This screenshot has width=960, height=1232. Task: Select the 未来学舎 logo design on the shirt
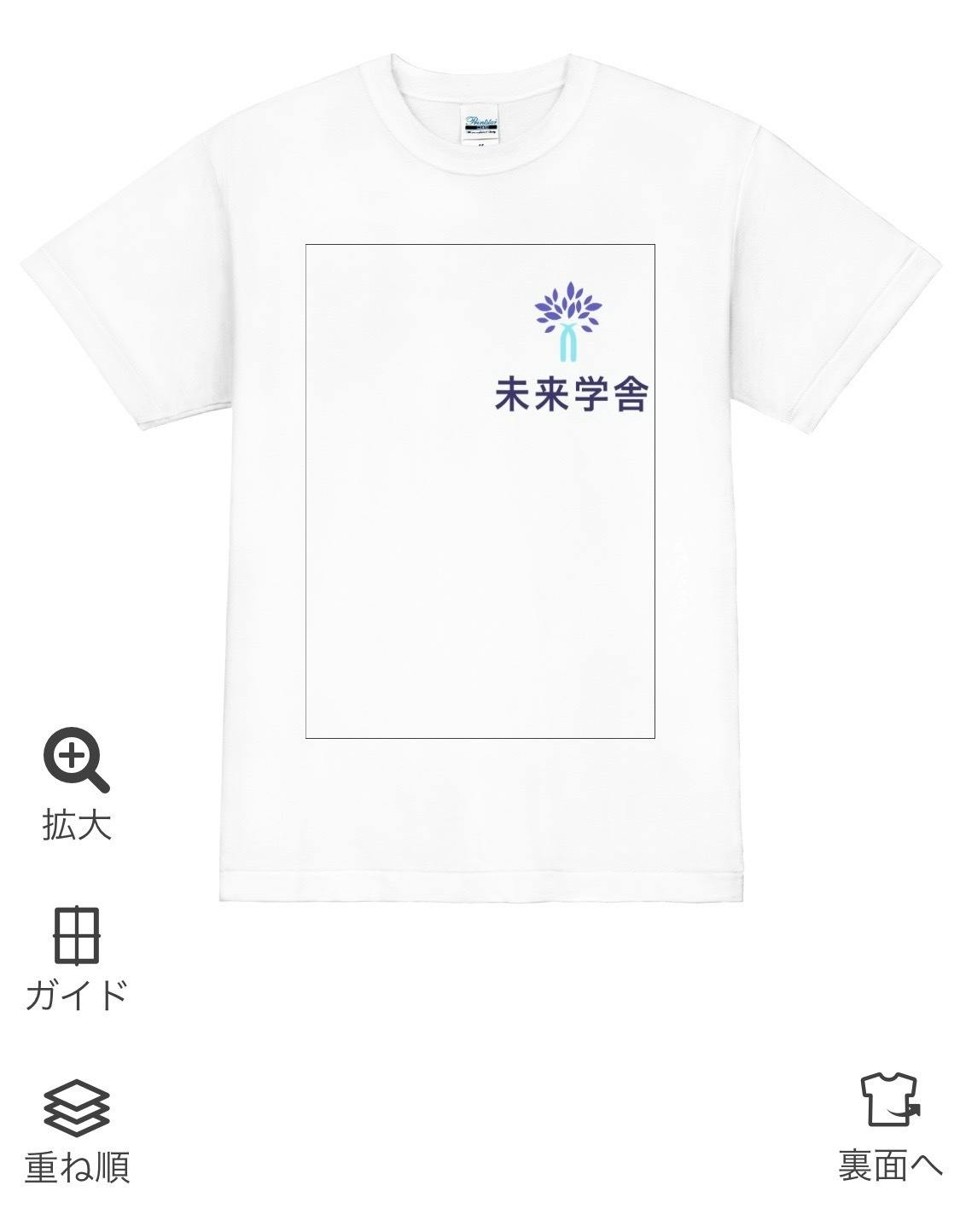570,348
